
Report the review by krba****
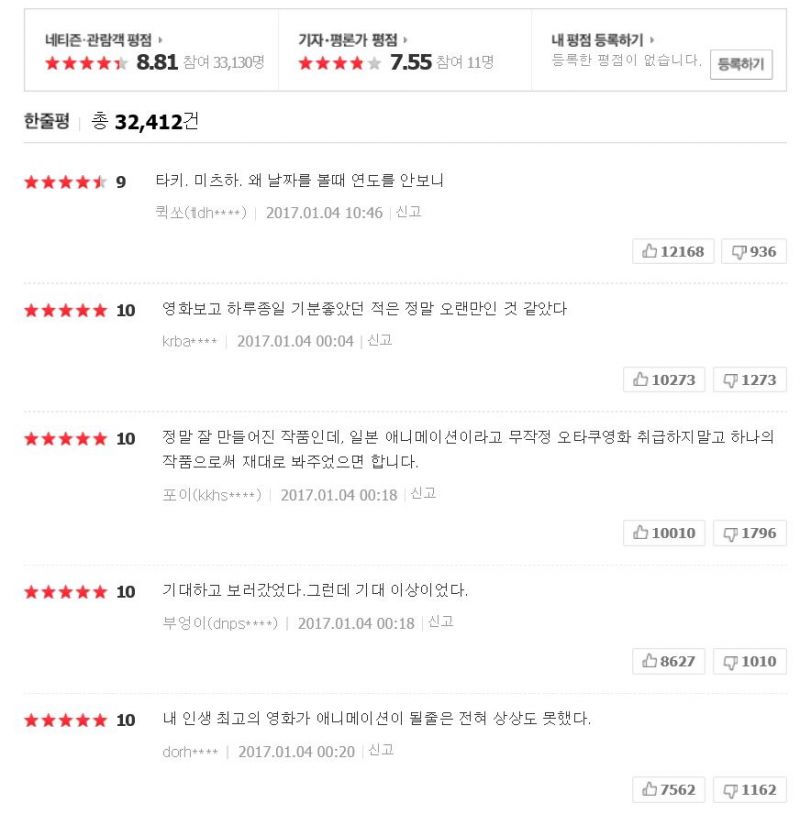pyautogui.click(x=380, y=341)
